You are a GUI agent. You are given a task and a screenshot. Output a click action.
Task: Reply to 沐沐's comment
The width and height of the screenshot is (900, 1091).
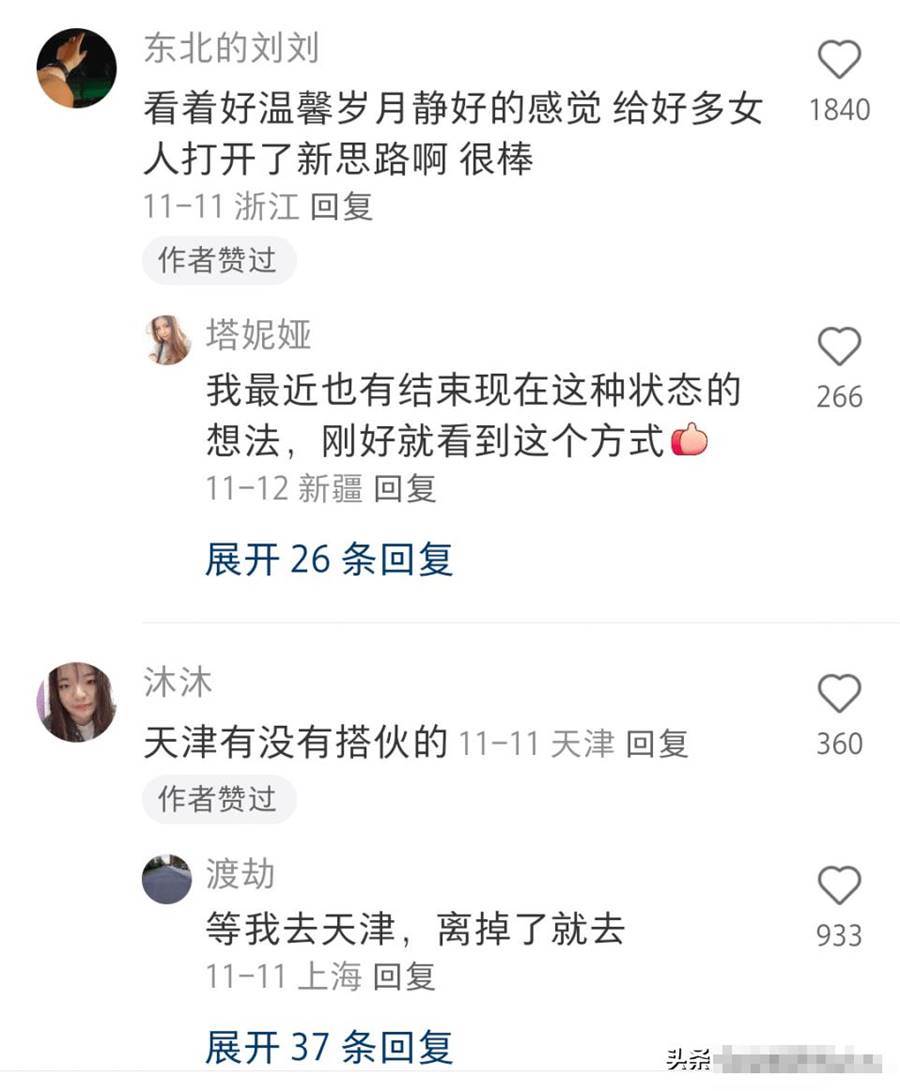pos(657,744)
